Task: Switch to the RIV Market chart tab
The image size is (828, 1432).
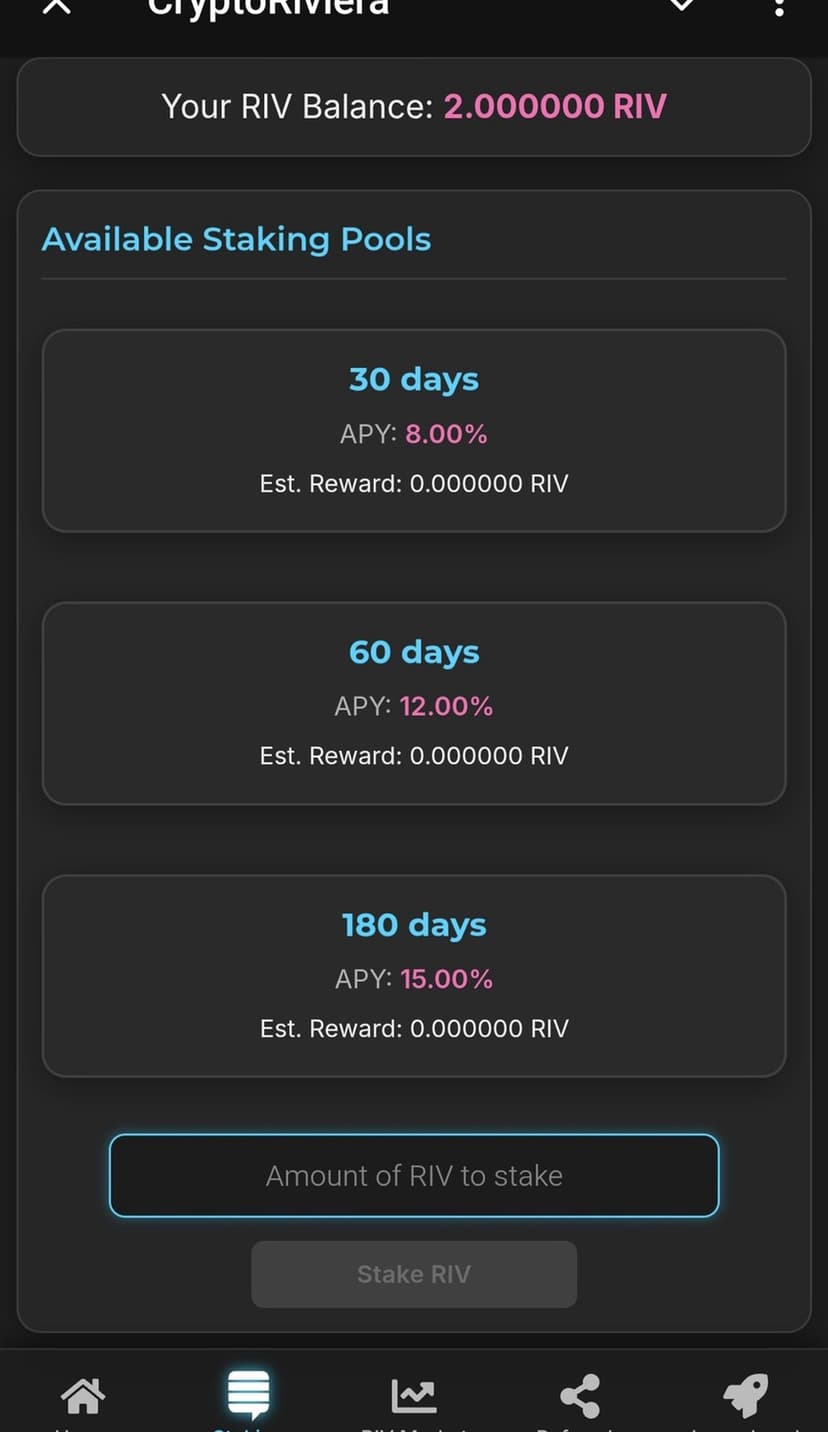Action: tap(413, 1396)
